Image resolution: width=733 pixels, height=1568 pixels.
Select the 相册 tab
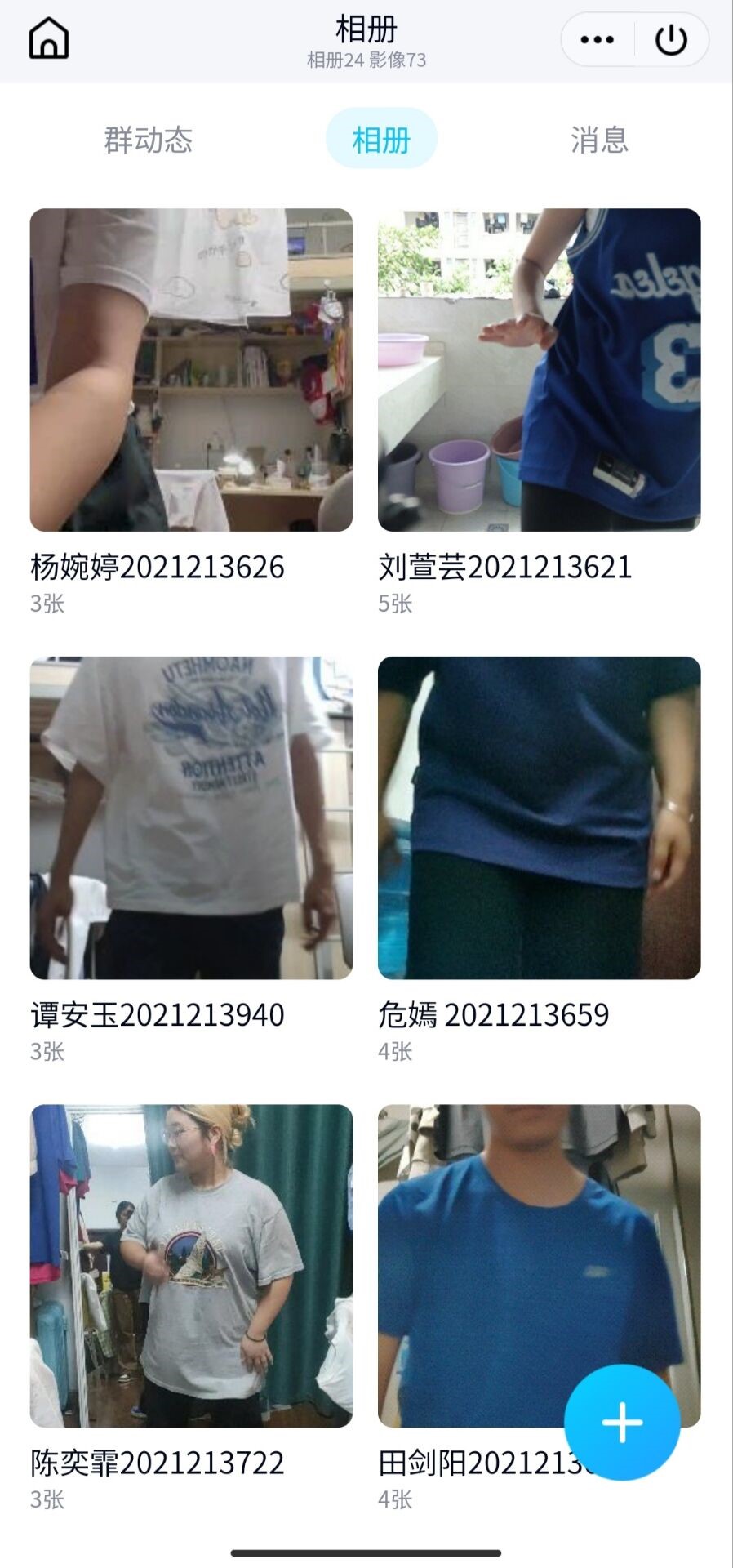pos(381,140)
